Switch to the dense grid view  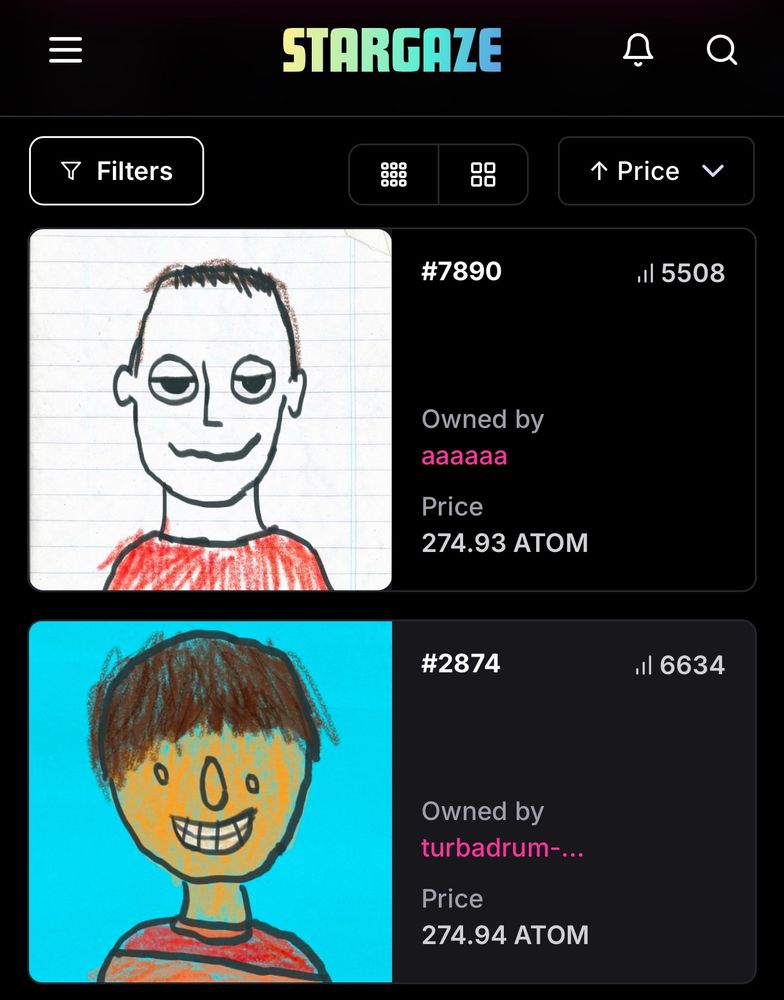coord(394,175)
